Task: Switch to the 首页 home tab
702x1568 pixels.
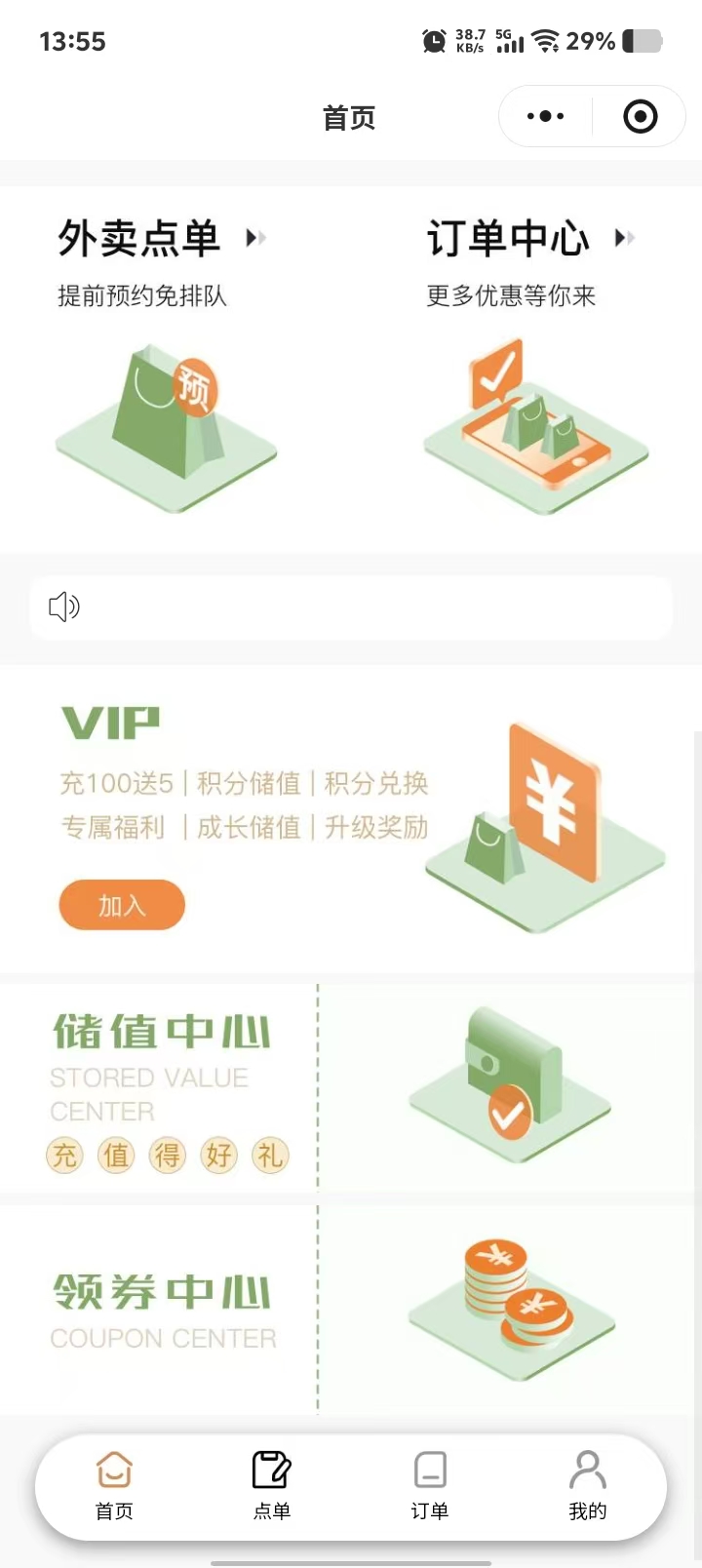Action: [114, 1485]
